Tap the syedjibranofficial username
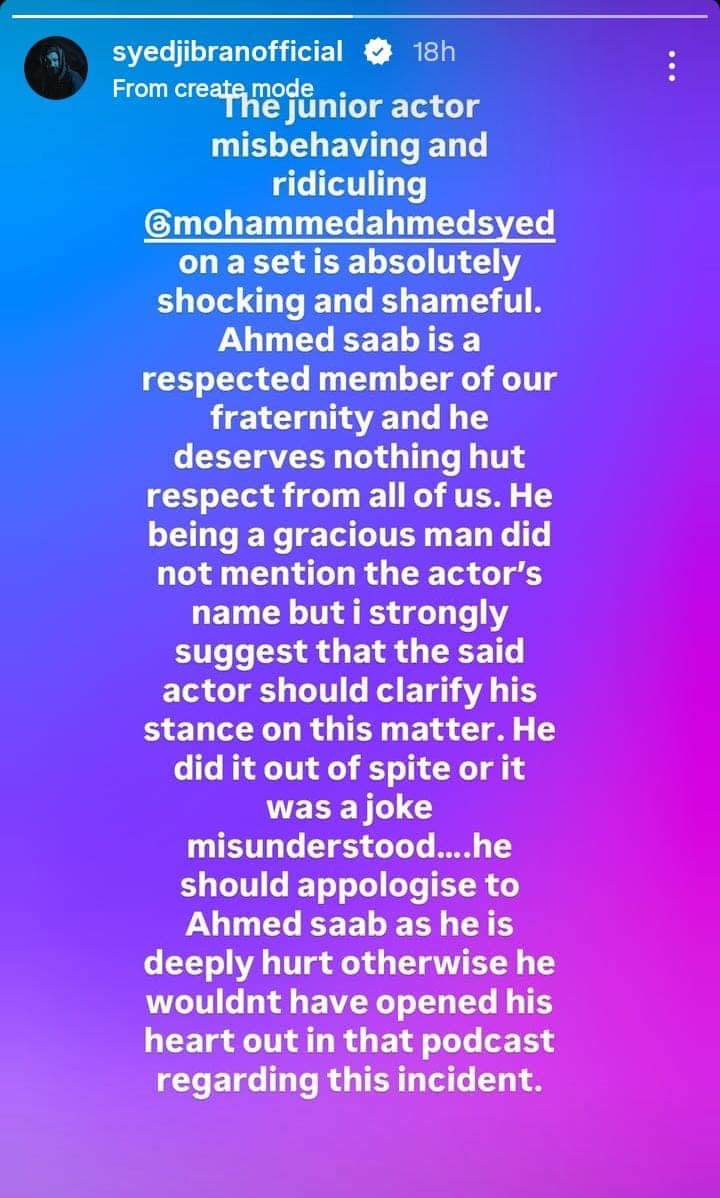 (x=228, y=52)
